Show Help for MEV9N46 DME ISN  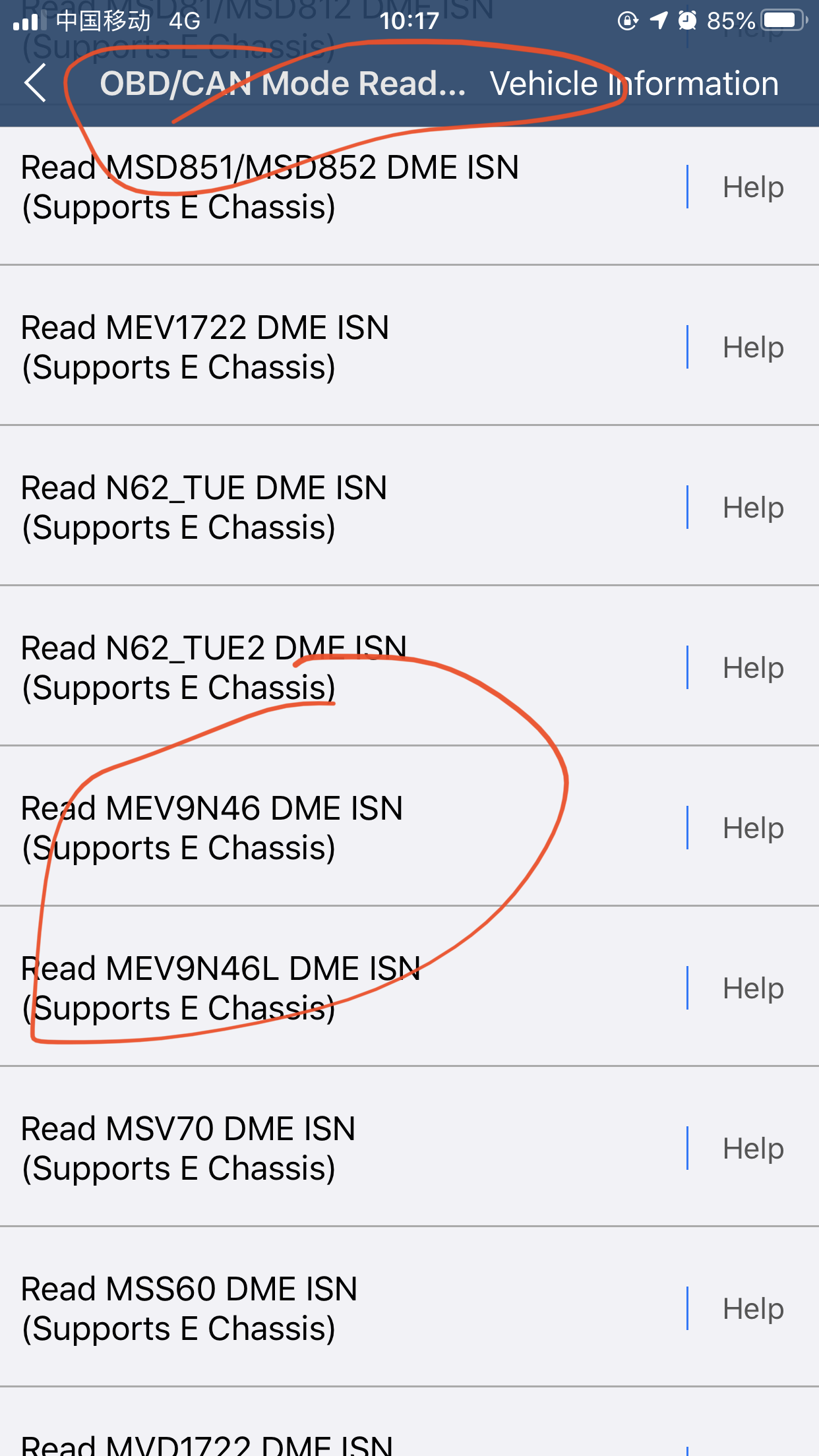pos(753,828)
